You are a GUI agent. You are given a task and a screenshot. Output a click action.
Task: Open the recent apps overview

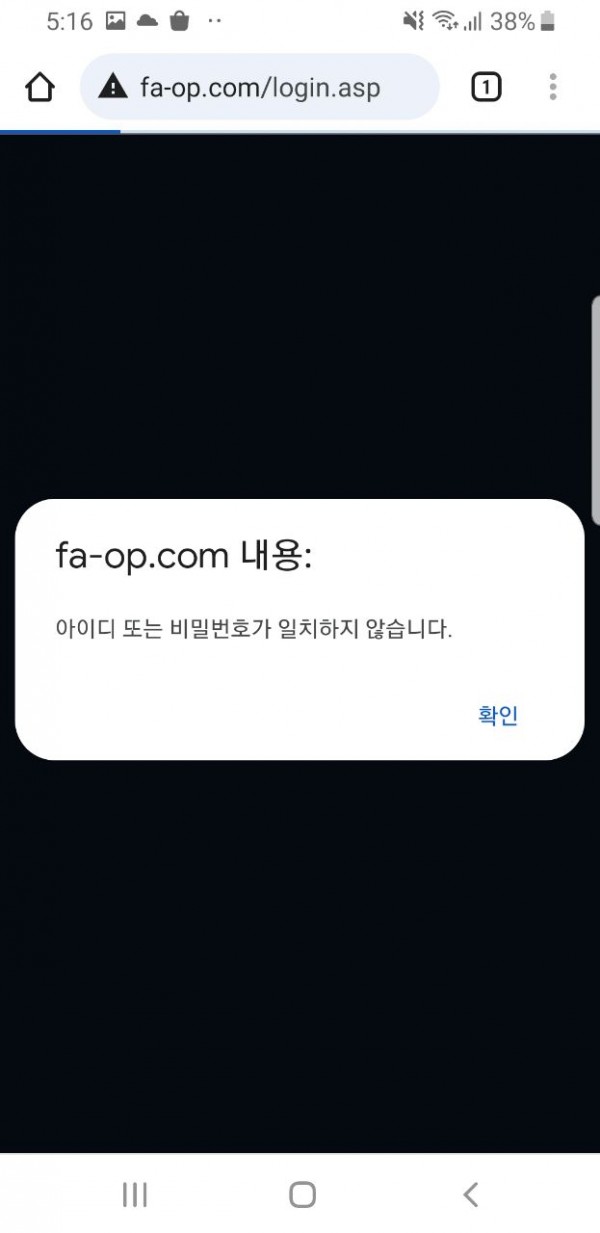[x=134, y=1194]
